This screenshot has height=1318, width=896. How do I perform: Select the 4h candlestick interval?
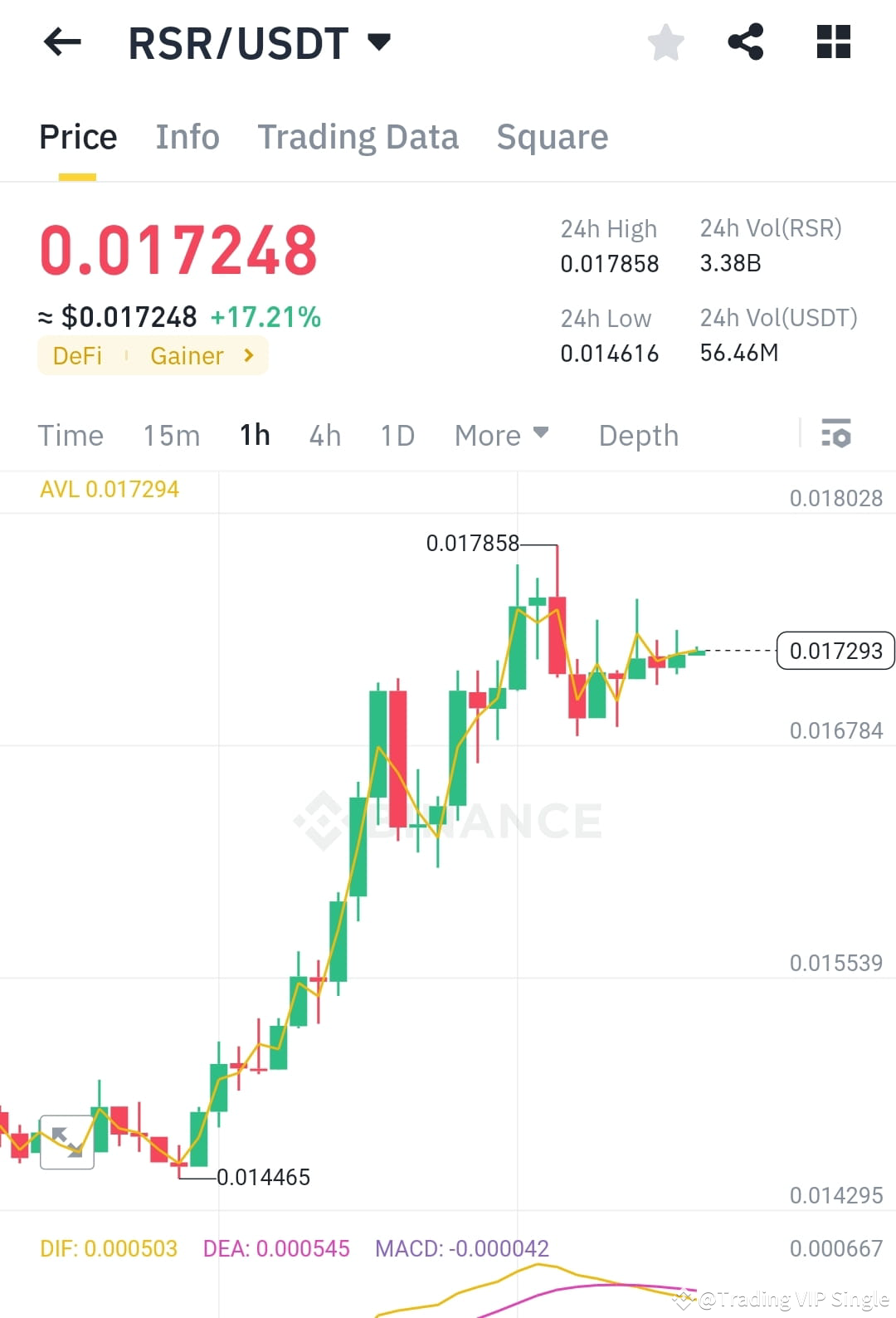pyautogui.click(x=324, y=434)
